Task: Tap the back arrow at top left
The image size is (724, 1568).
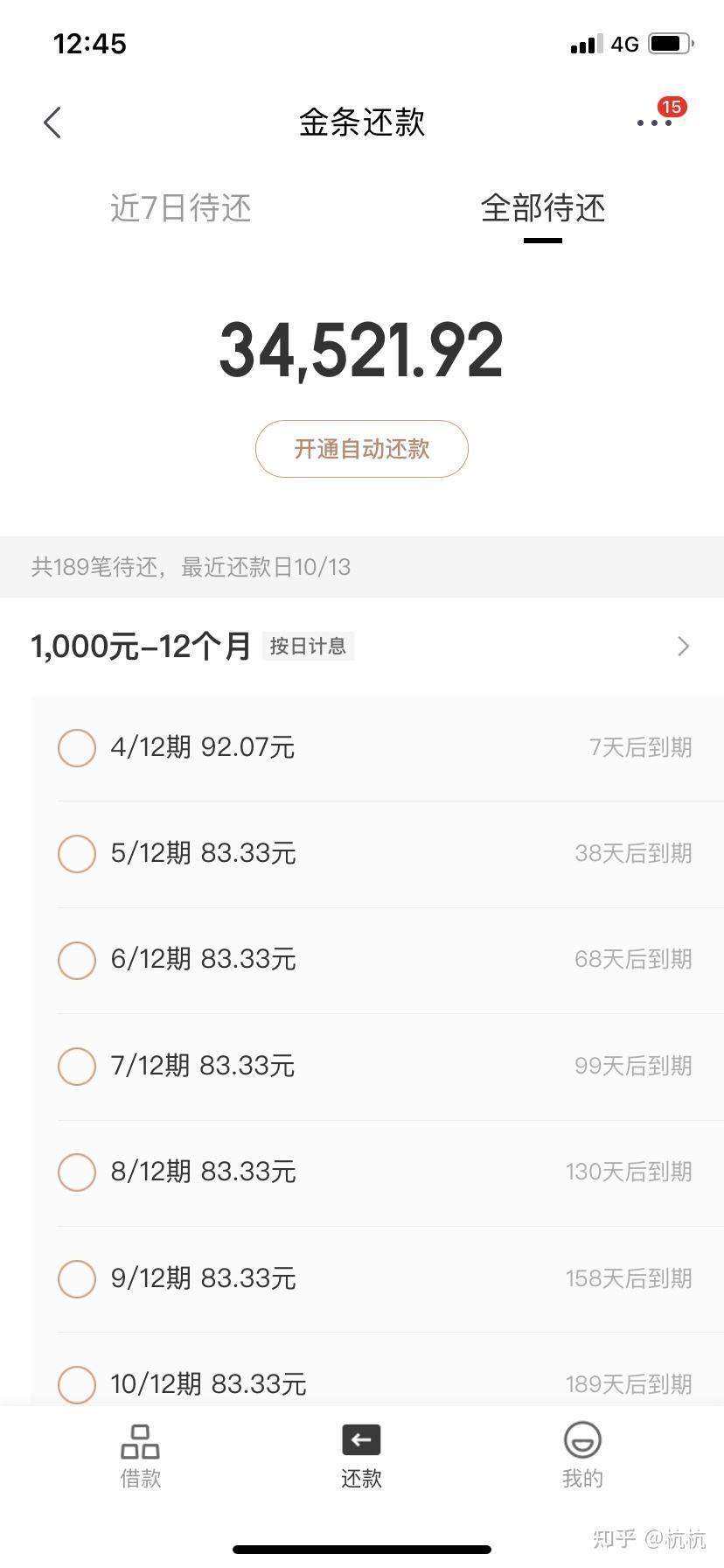Action: [x=52, y=122]
